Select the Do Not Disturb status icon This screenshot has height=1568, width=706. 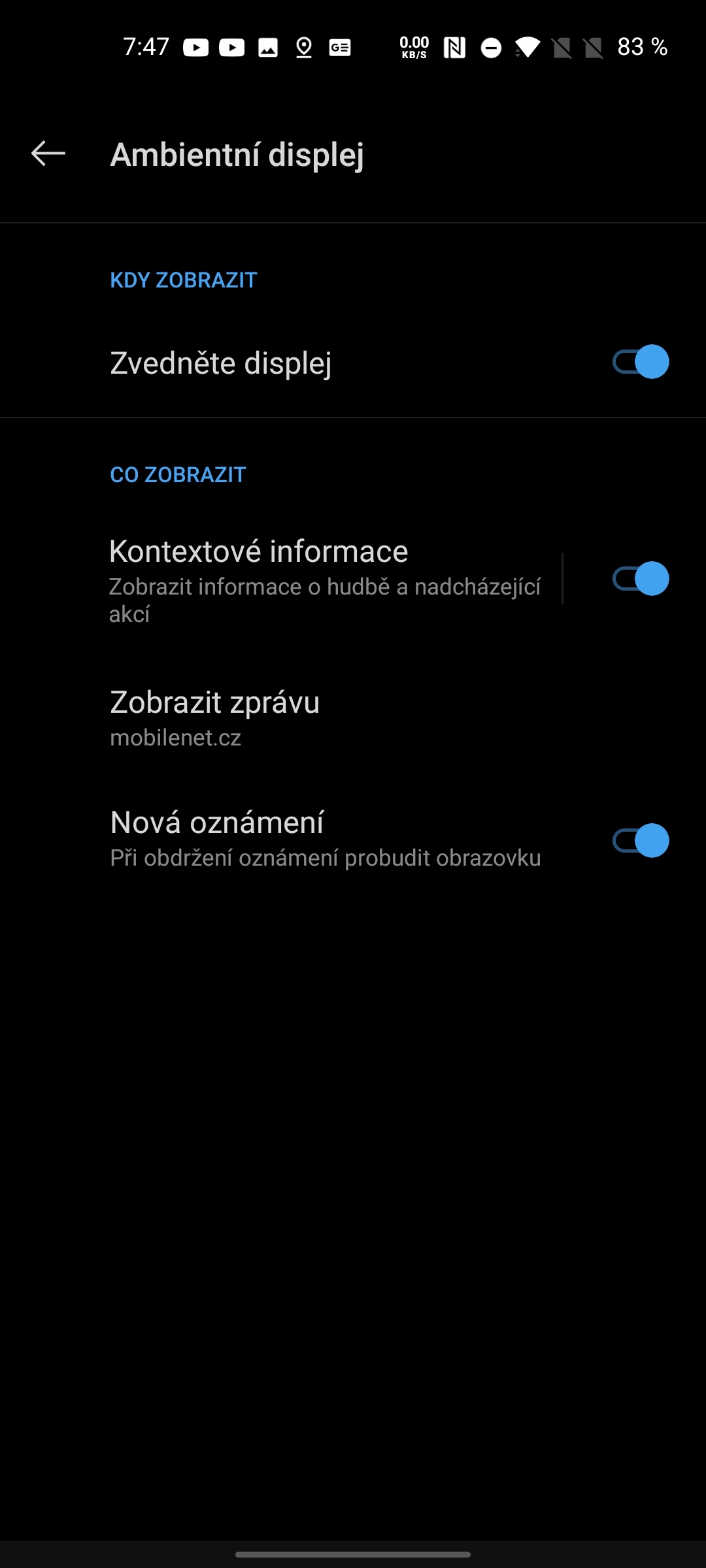click(x=490, y=47)
